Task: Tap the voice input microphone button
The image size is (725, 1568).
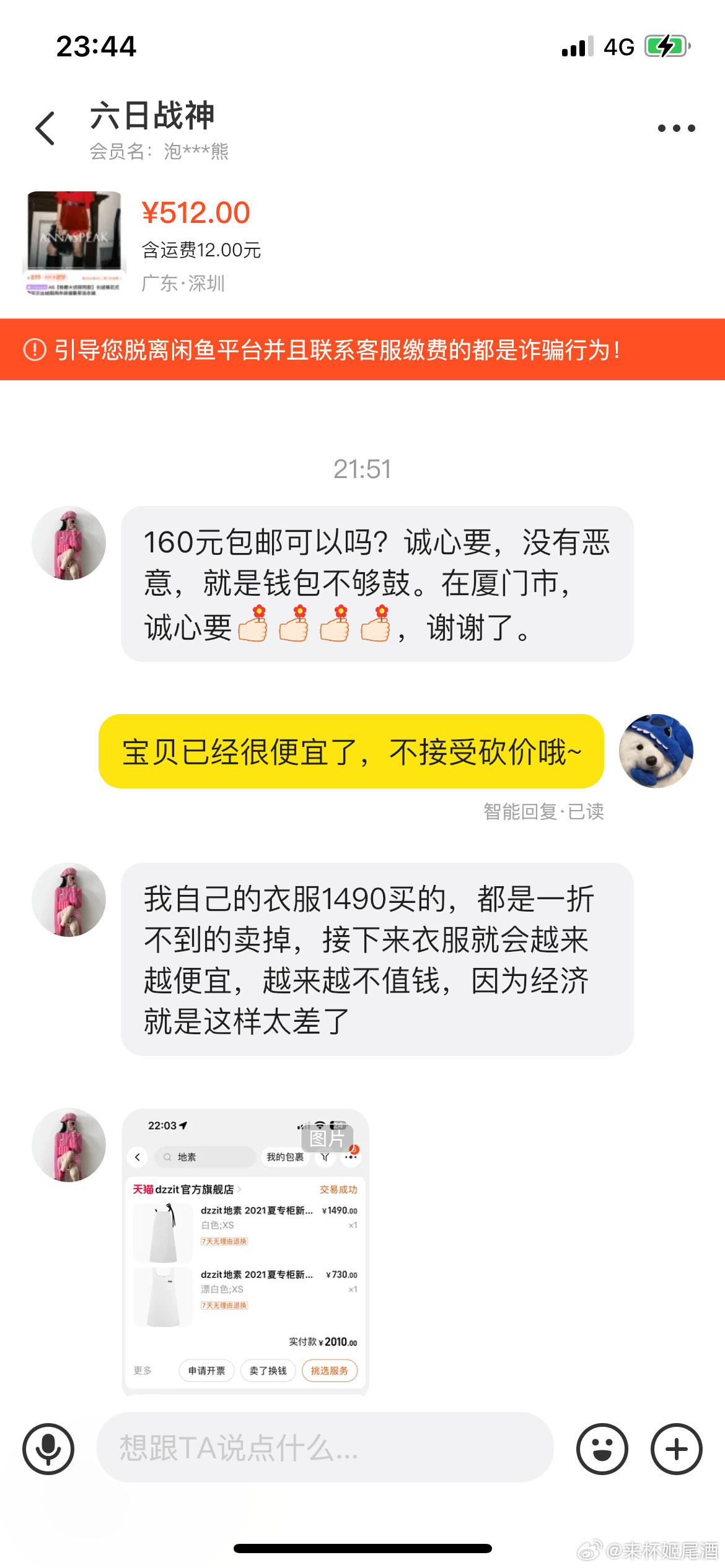Action: [x=48, y=1448]
